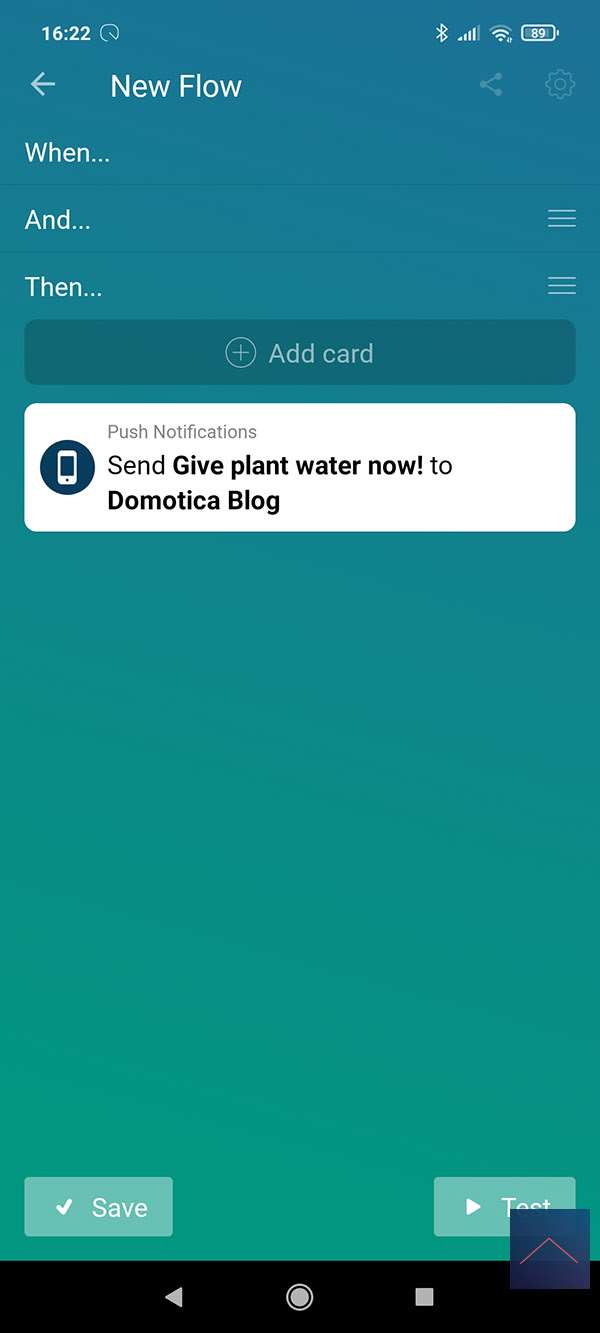
Task: Share this flow
Action: pyautogui.click(x=491, y=85)
